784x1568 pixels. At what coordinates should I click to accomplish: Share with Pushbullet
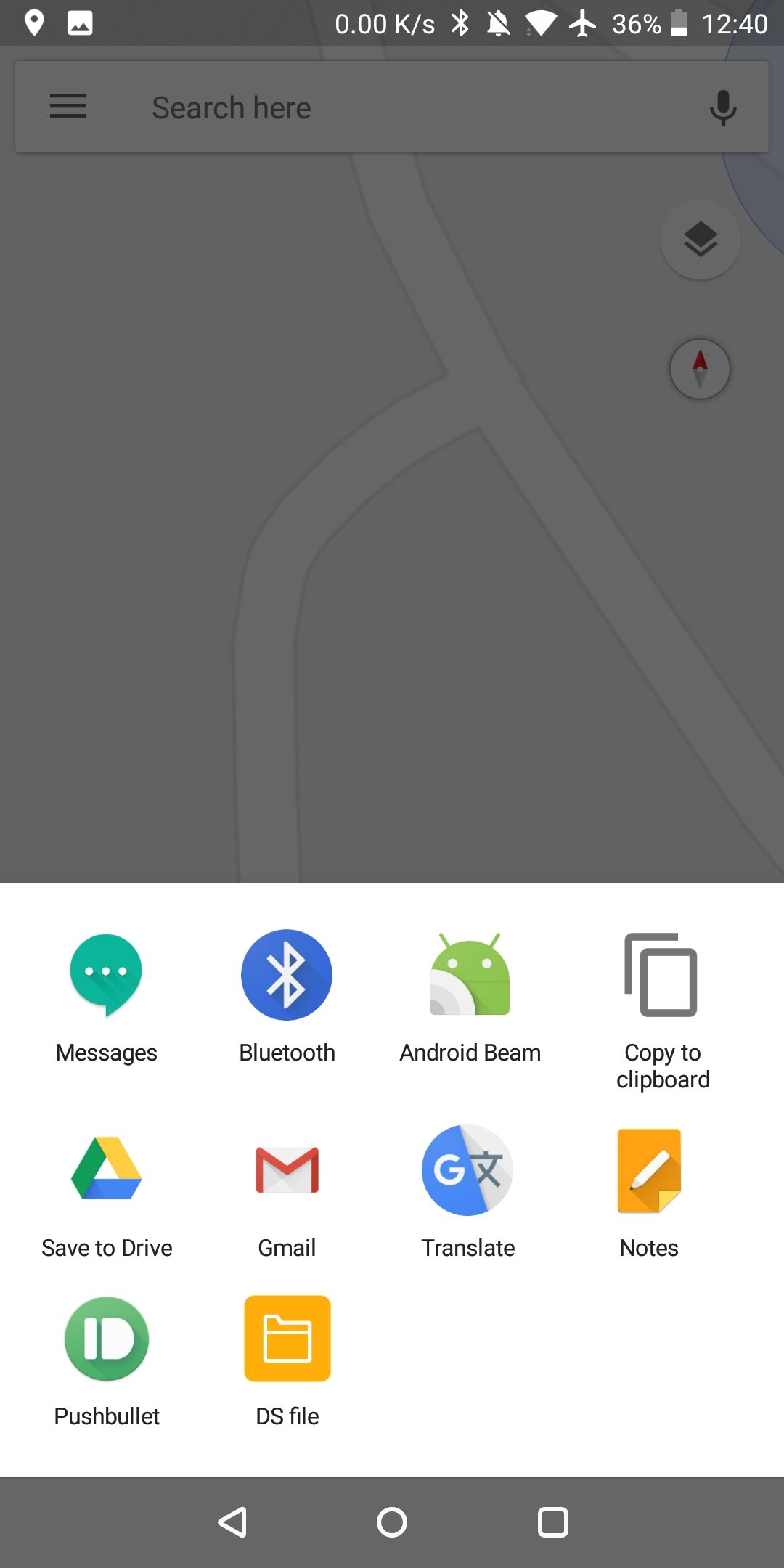click(x=106, y=1339)
